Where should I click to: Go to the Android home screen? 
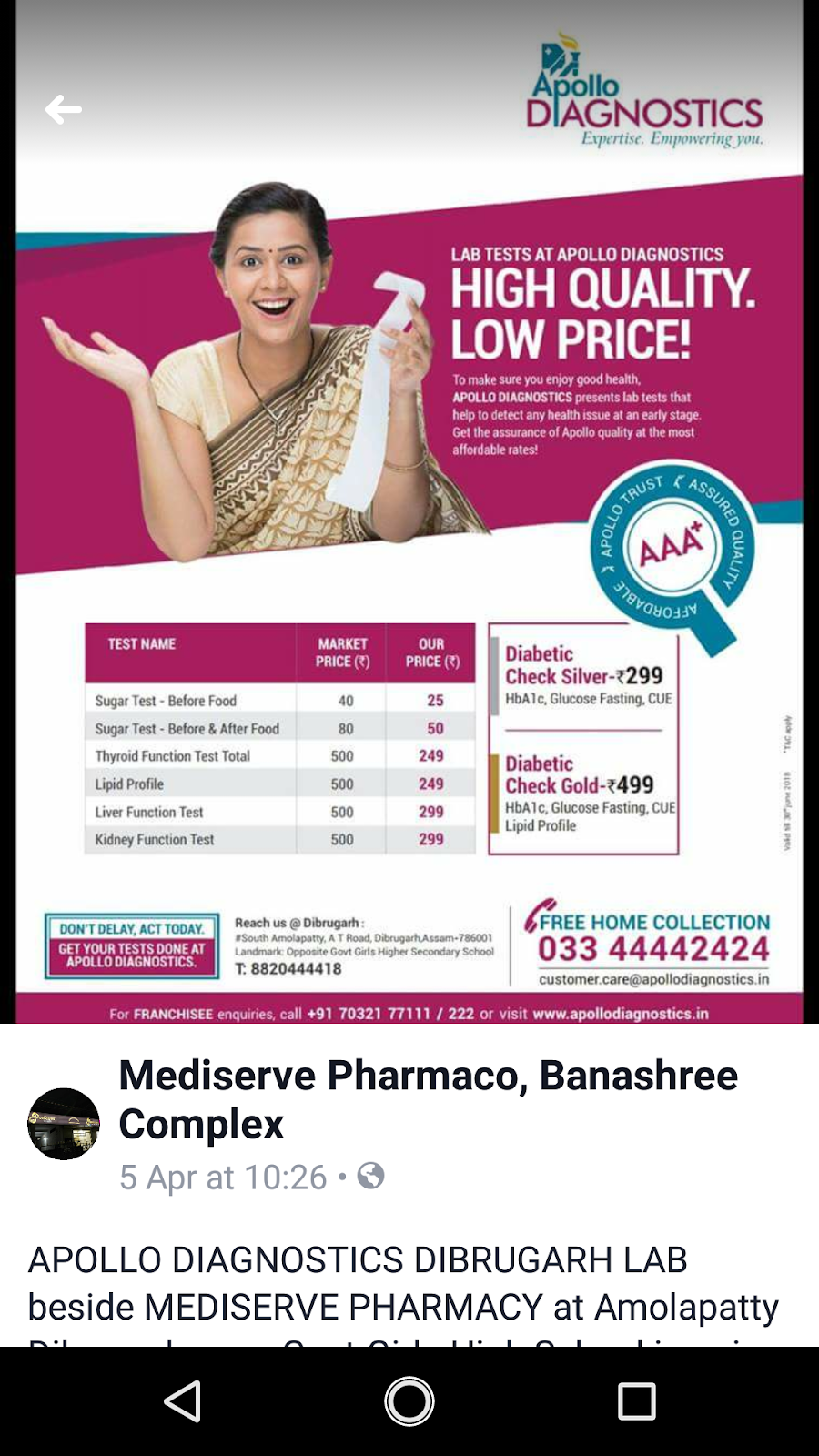click(409, 1401)
